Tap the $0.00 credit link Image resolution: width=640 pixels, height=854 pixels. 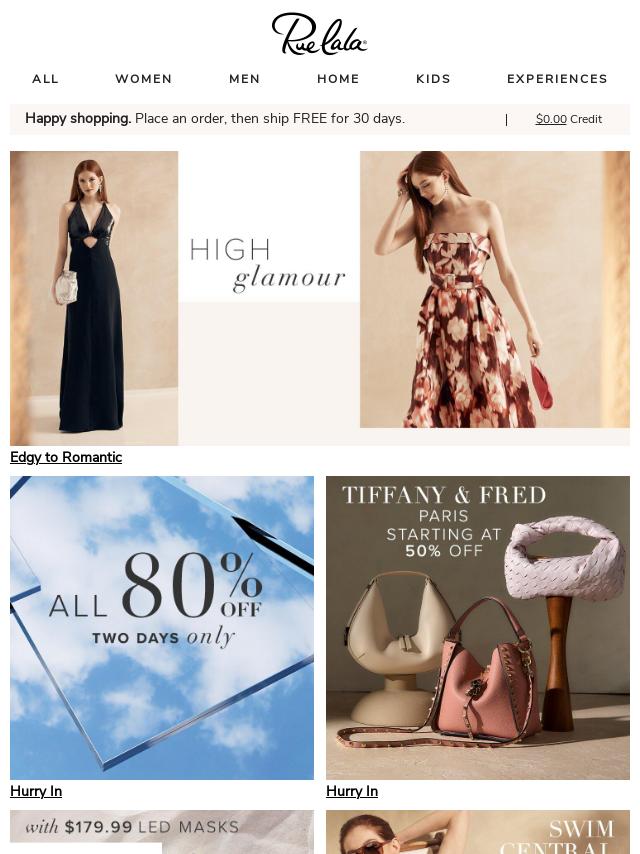click(551, 119)
